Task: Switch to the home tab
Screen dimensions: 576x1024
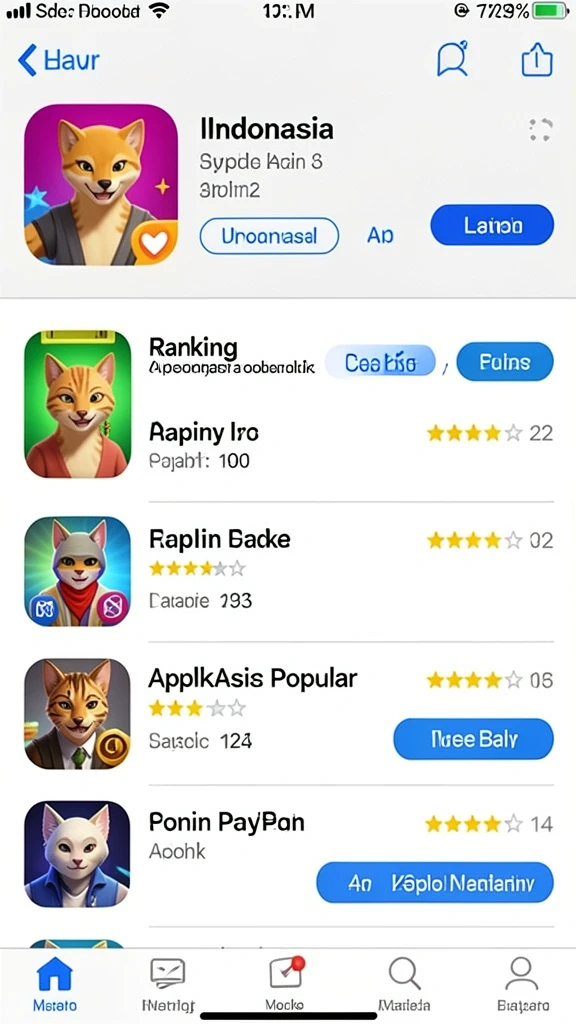Action: click(56, 984)
